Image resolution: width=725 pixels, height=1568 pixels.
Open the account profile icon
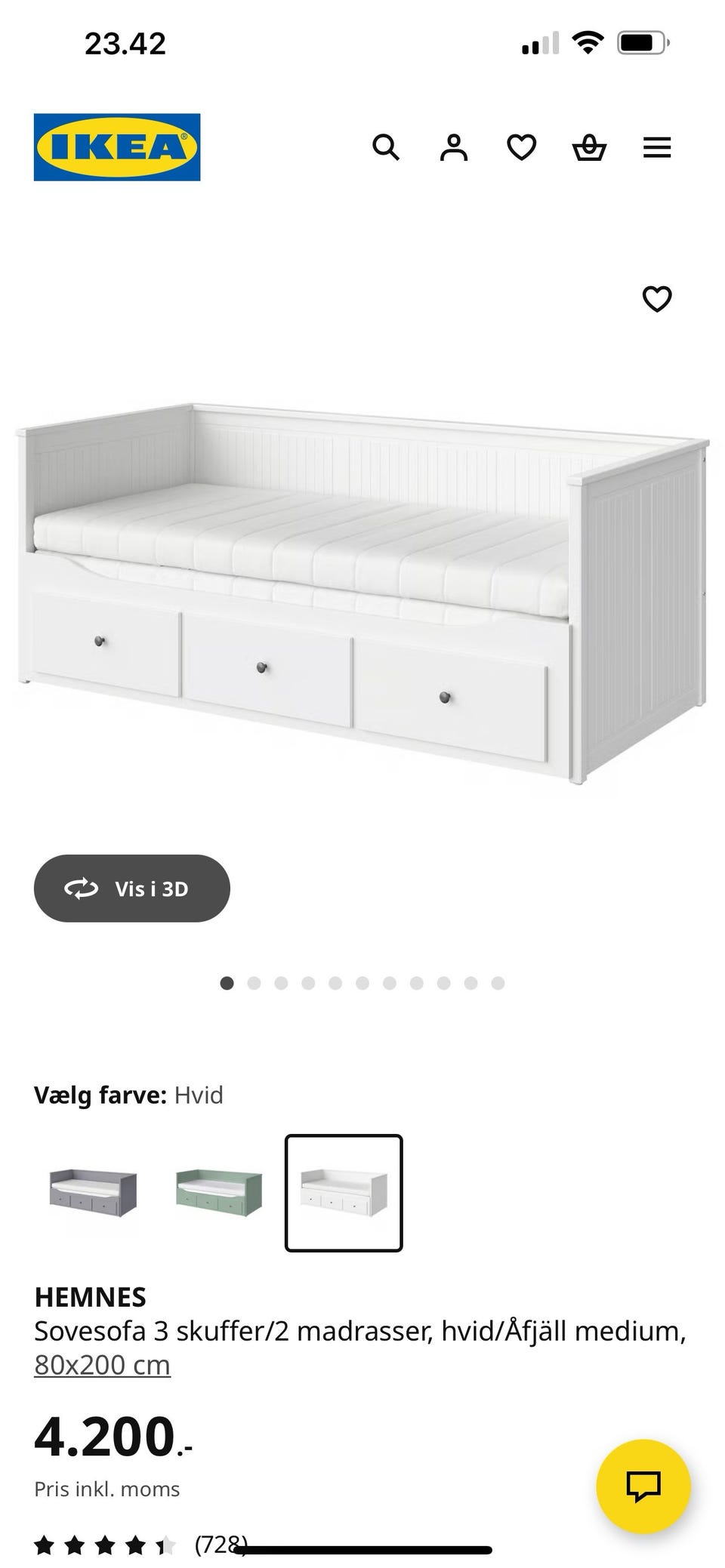click(x=454, y=147)
